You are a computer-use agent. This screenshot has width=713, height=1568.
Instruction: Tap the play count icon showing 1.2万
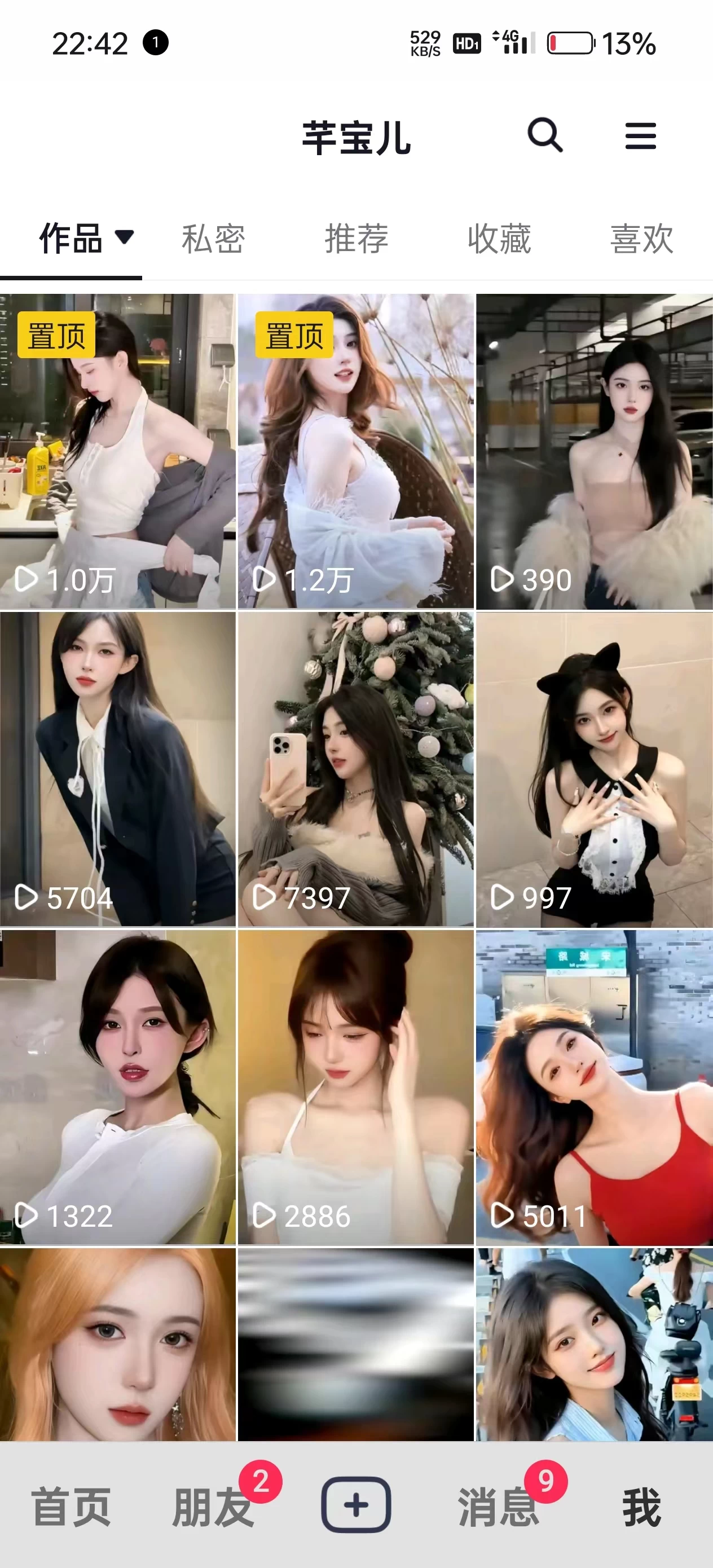[x=264, y=579]
